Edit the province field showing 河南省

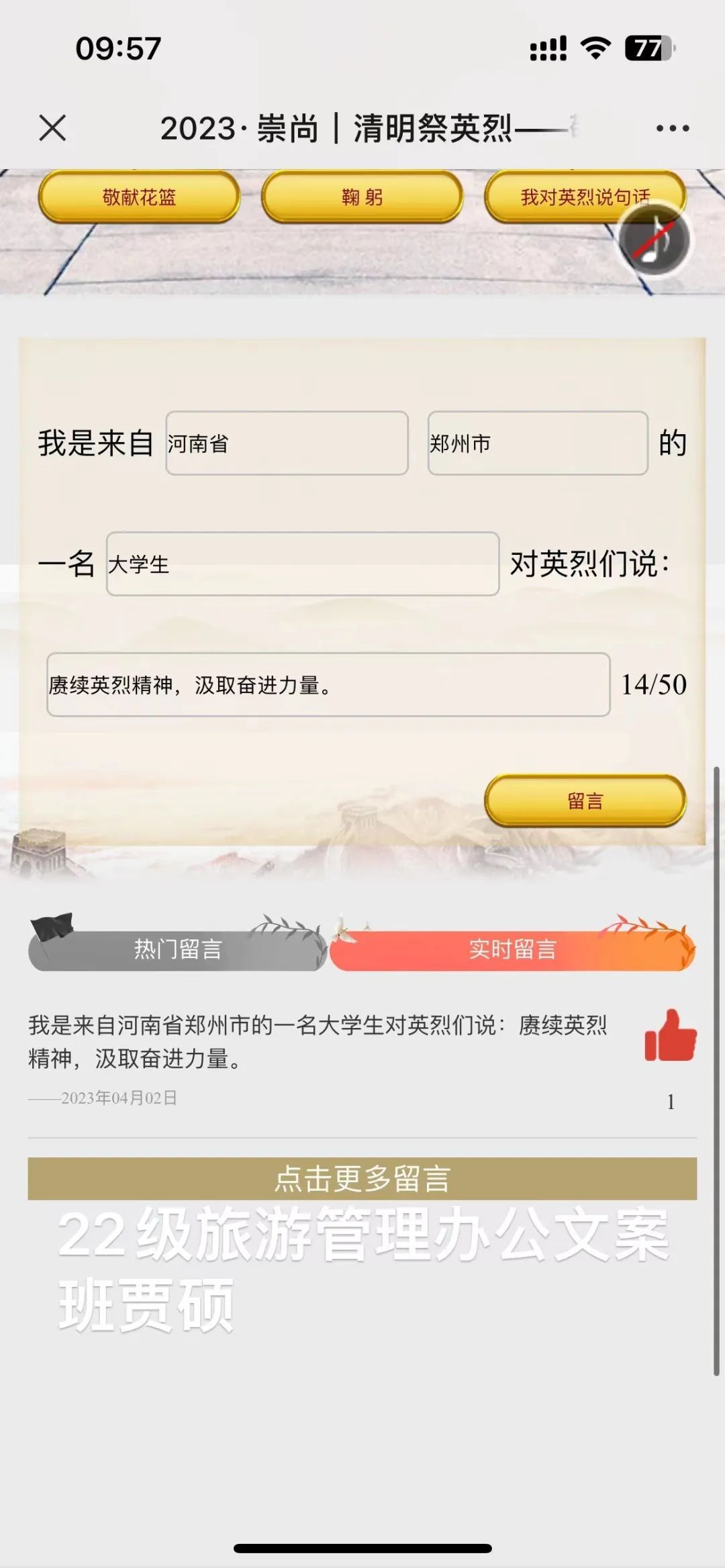[287, 443]
